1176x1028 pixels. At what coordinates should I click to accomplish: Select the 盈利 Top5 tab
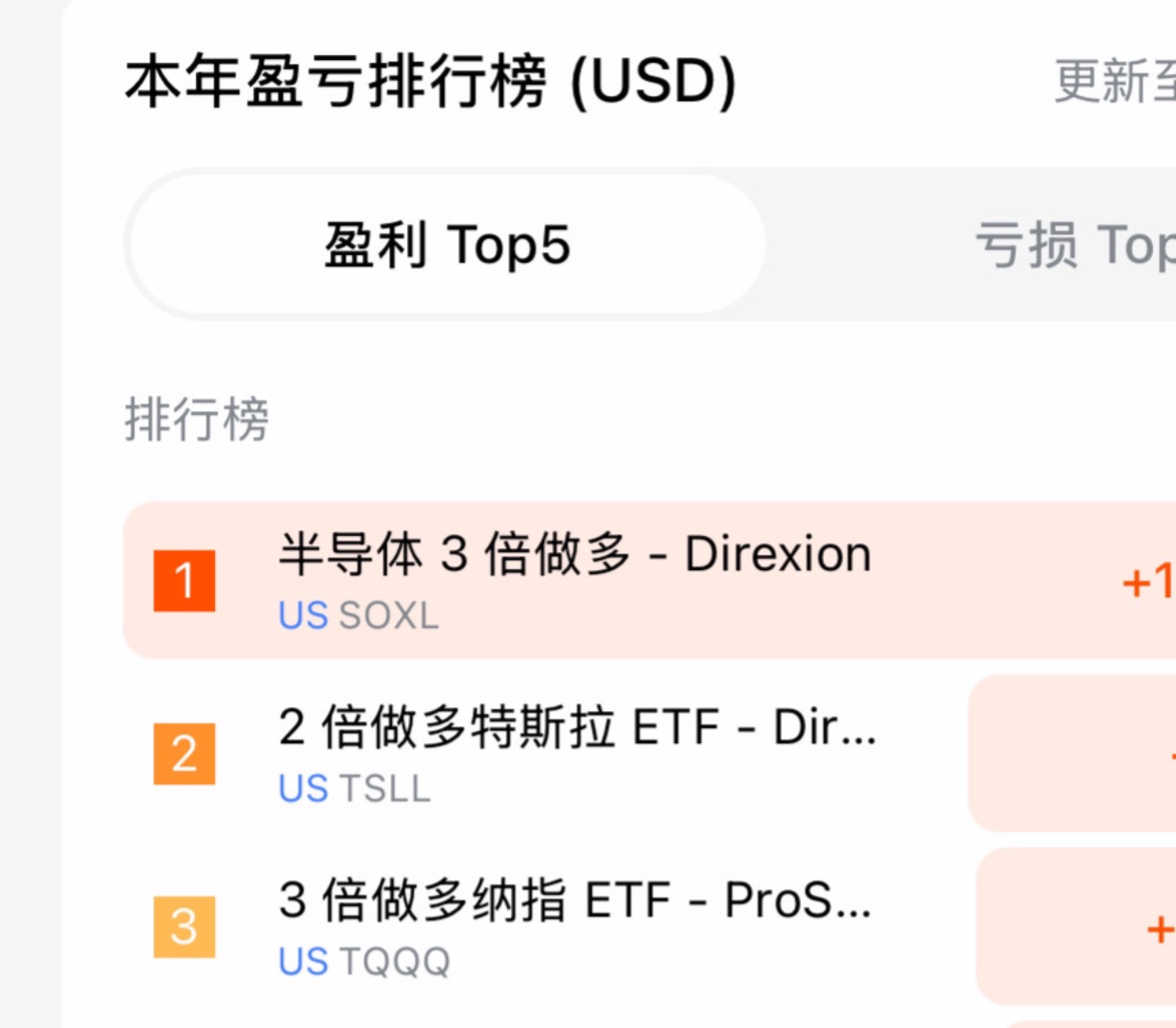coord(445,245)
